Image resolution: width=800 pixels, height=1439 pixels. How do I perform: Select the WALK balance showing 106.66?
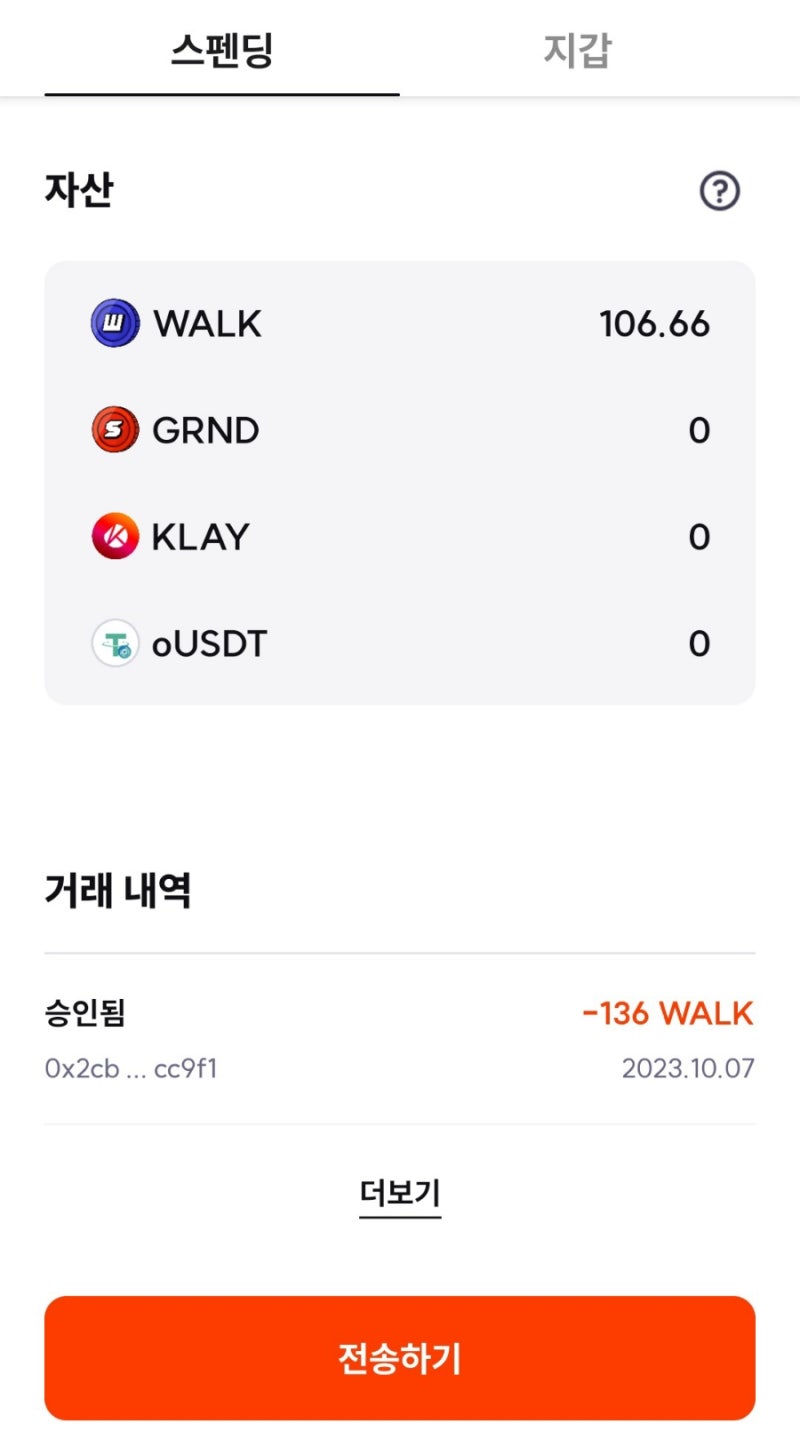coord(655,322)
